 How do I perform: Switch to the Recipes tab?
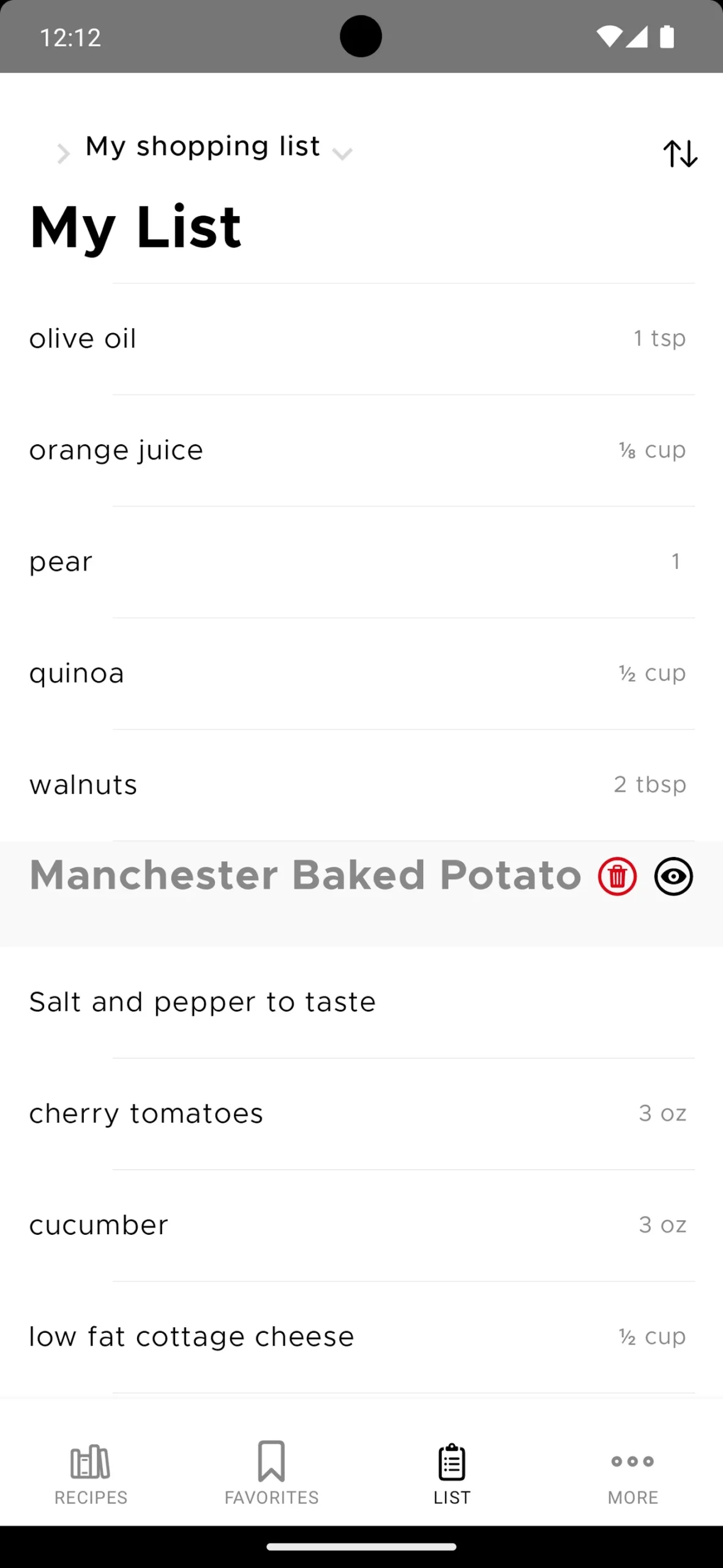pyautogui.click(x=91, y=1473)
